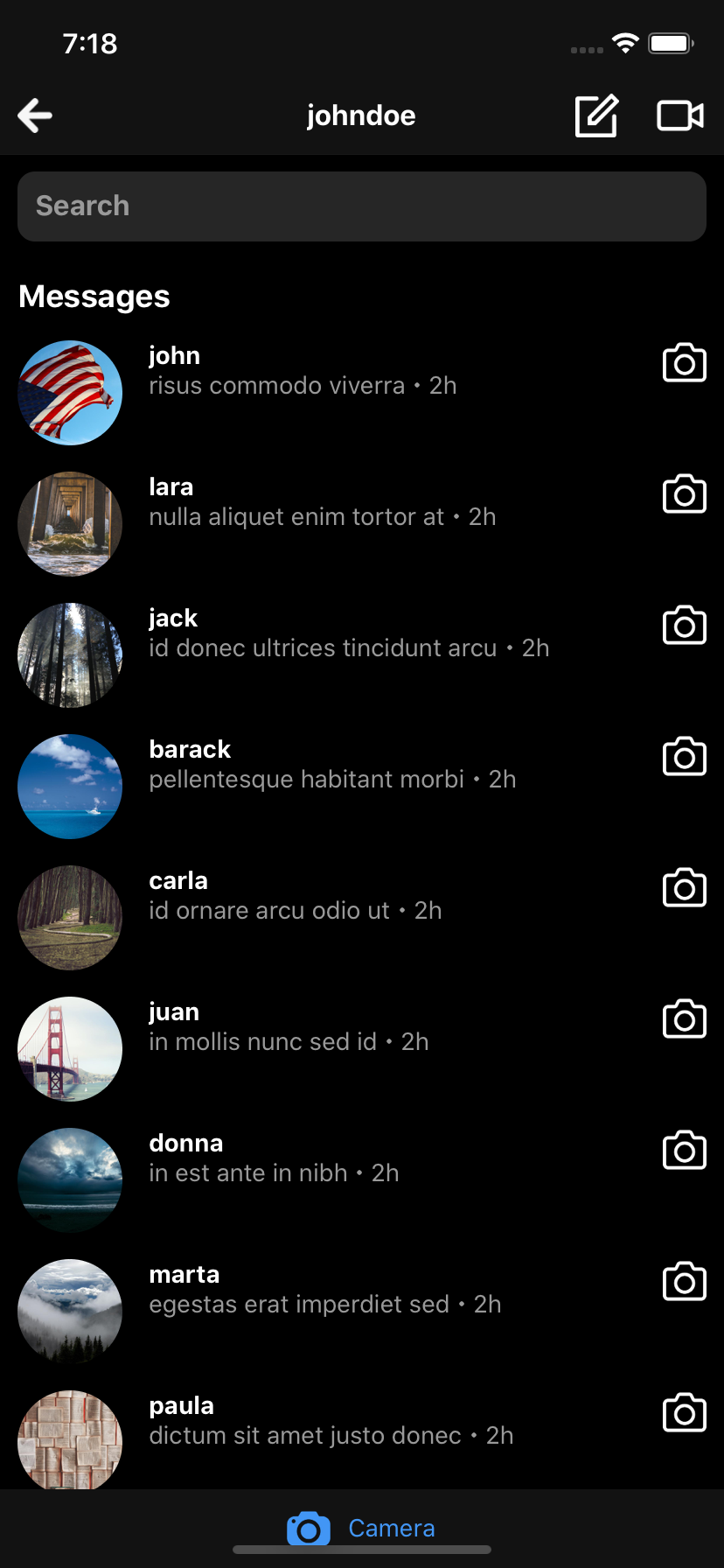Open the conversation with lara
Screen dimensions: 724x1568
coord(362,524)
